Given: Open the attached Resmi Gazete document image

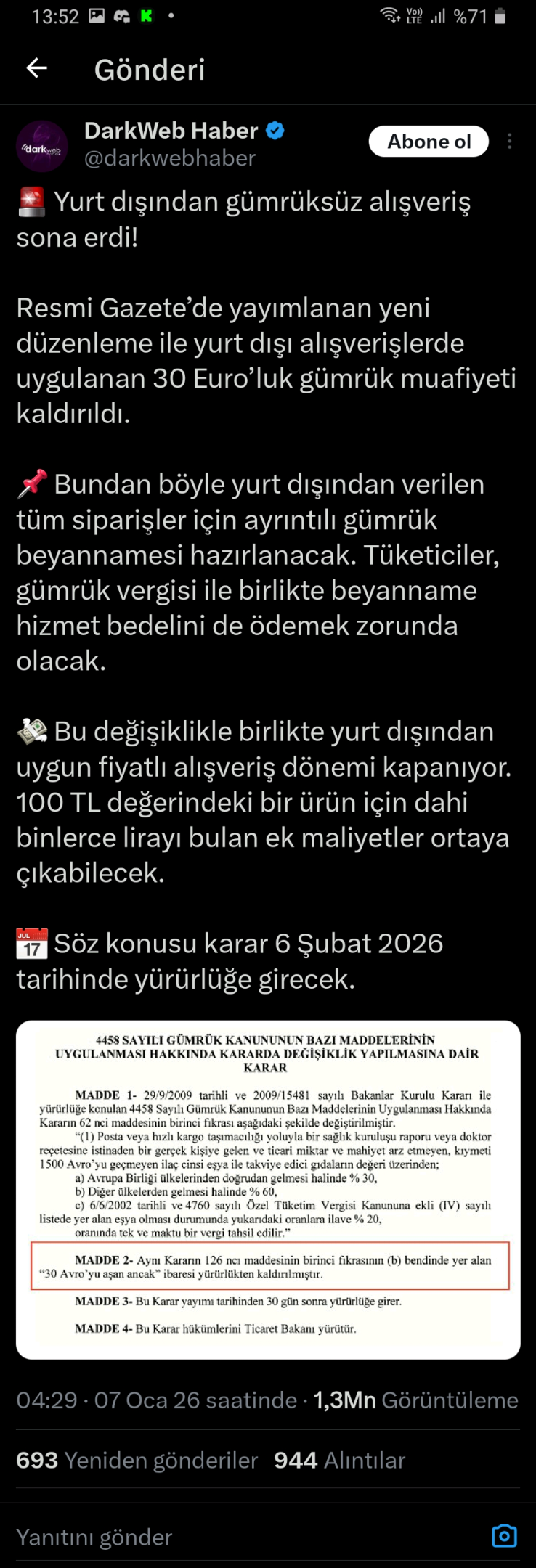Looking at the screenshot, I should [x=268, y=1190].
